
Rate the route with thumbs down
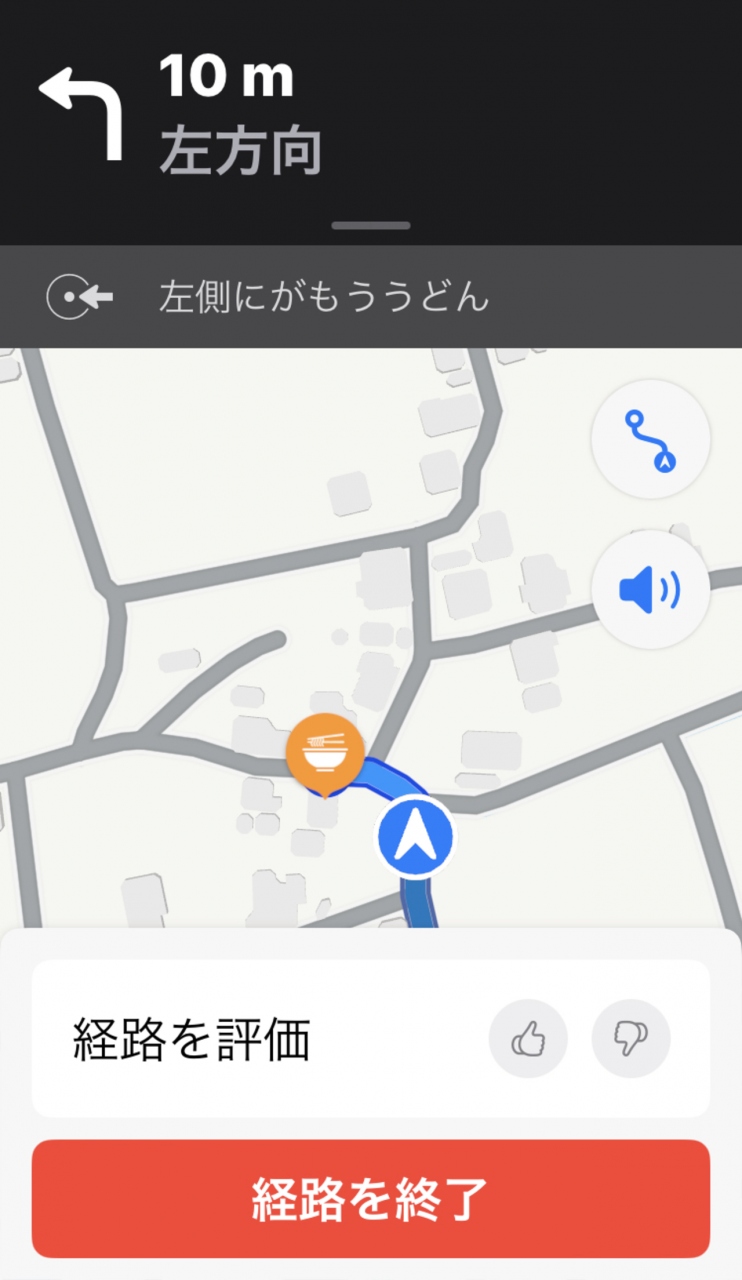[x=631, y=1040]
